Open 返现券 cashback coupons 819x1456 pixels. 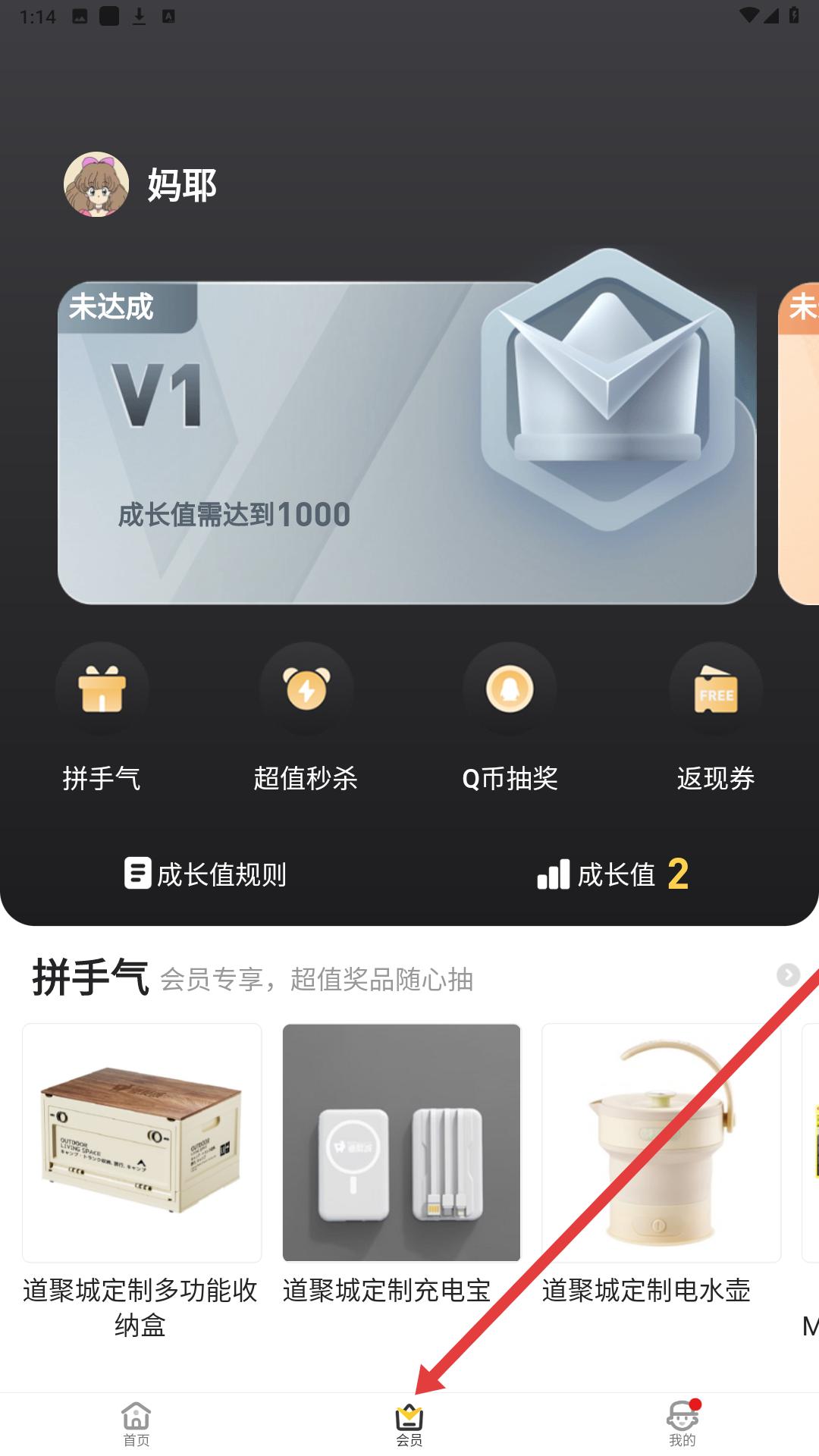point(715,690)
